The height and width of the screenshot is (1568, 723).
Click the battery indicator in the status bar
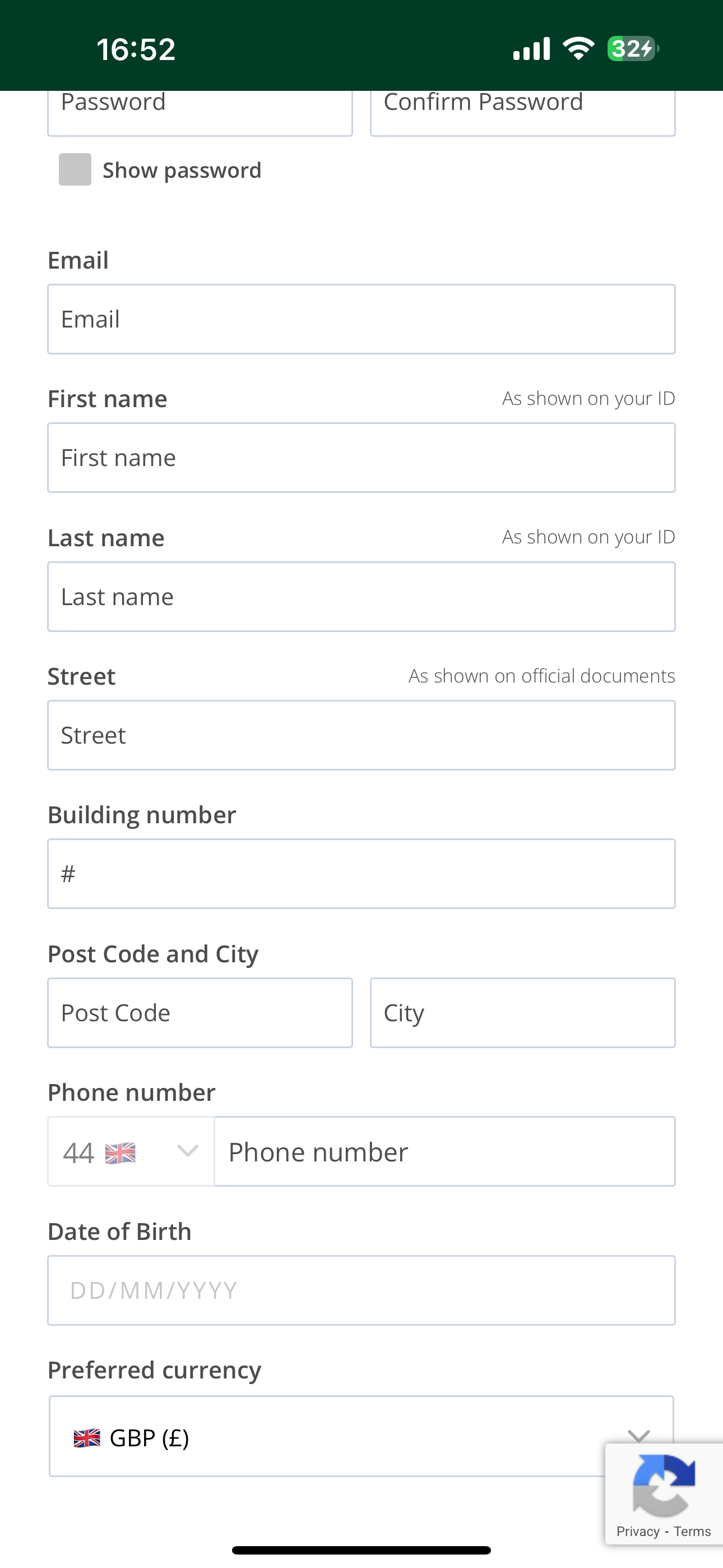click(x=633, y=49)
